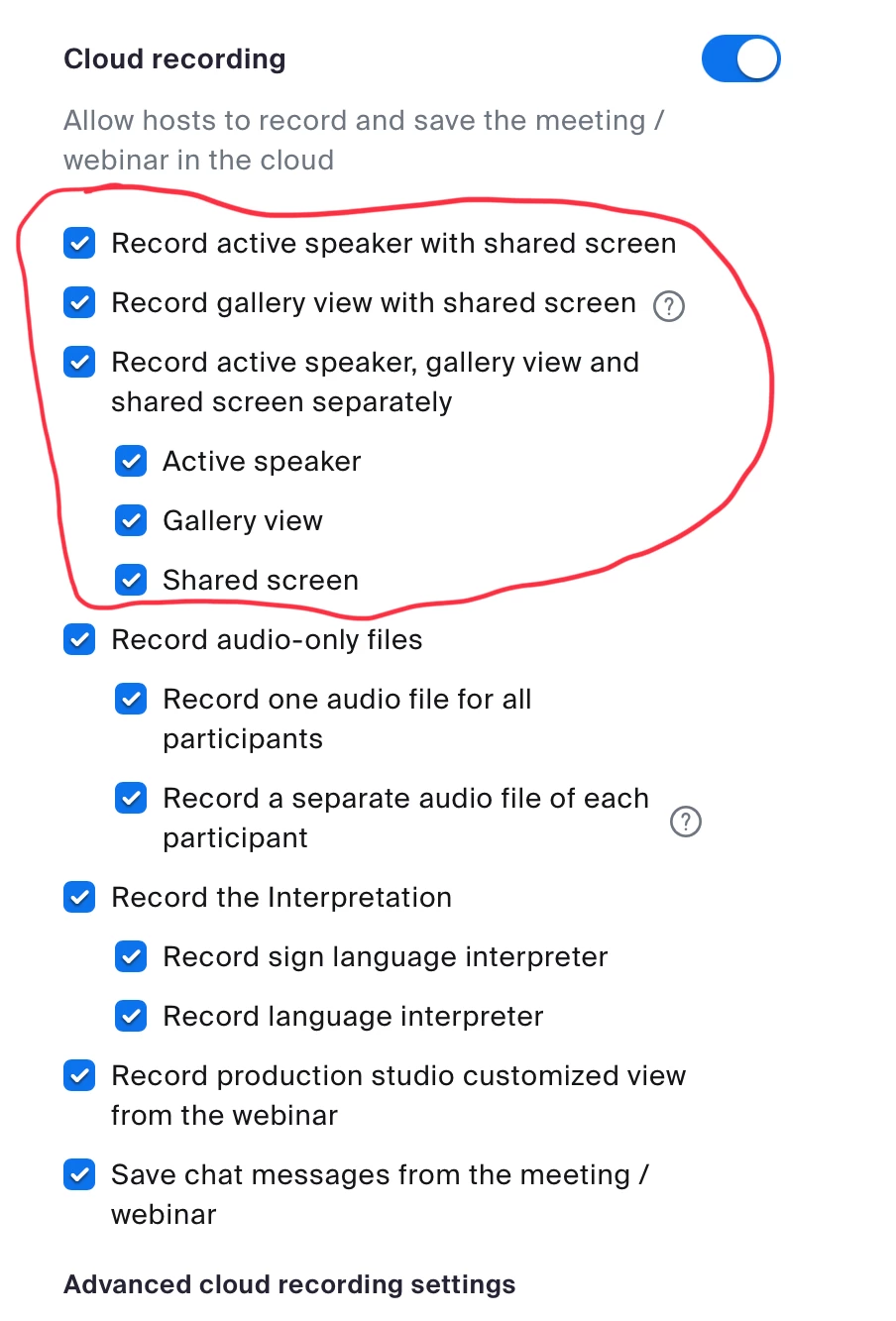This screenshot has height=1321, width=896.
Task: Uncheck Record active speaker with shared screen
Action: click(x=79, y=243)
